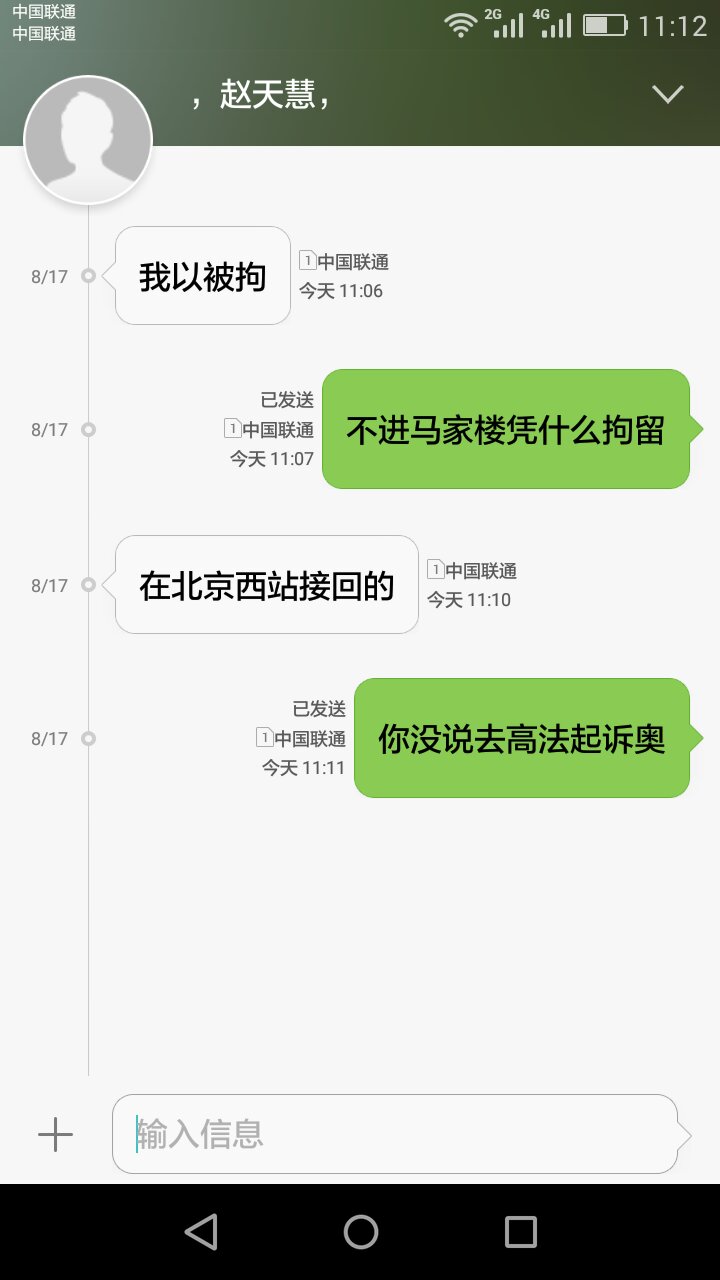Tap the message 我以被拘

pyautogui.click(x=203, y=276)
